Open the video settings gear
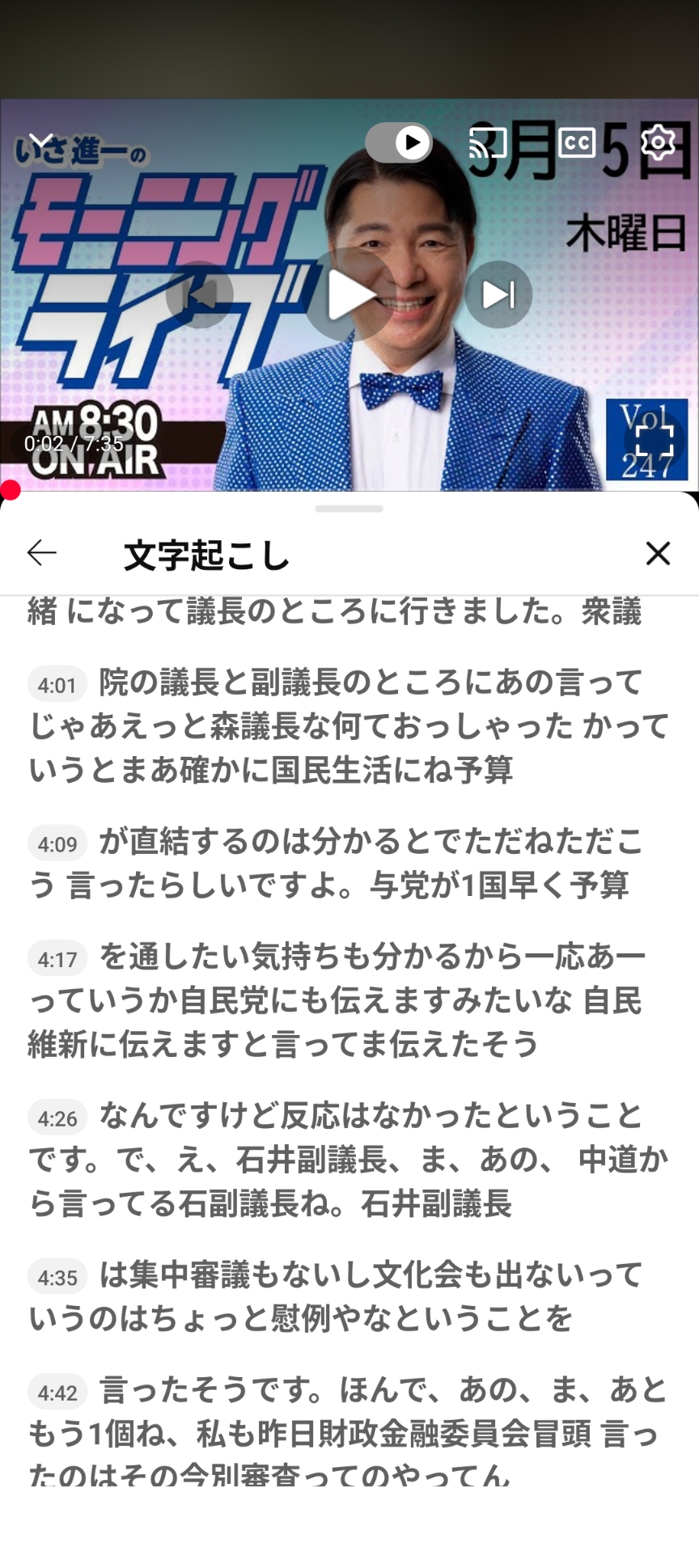The height and width of the screenshot is (1568, 699). pos(658,142)
